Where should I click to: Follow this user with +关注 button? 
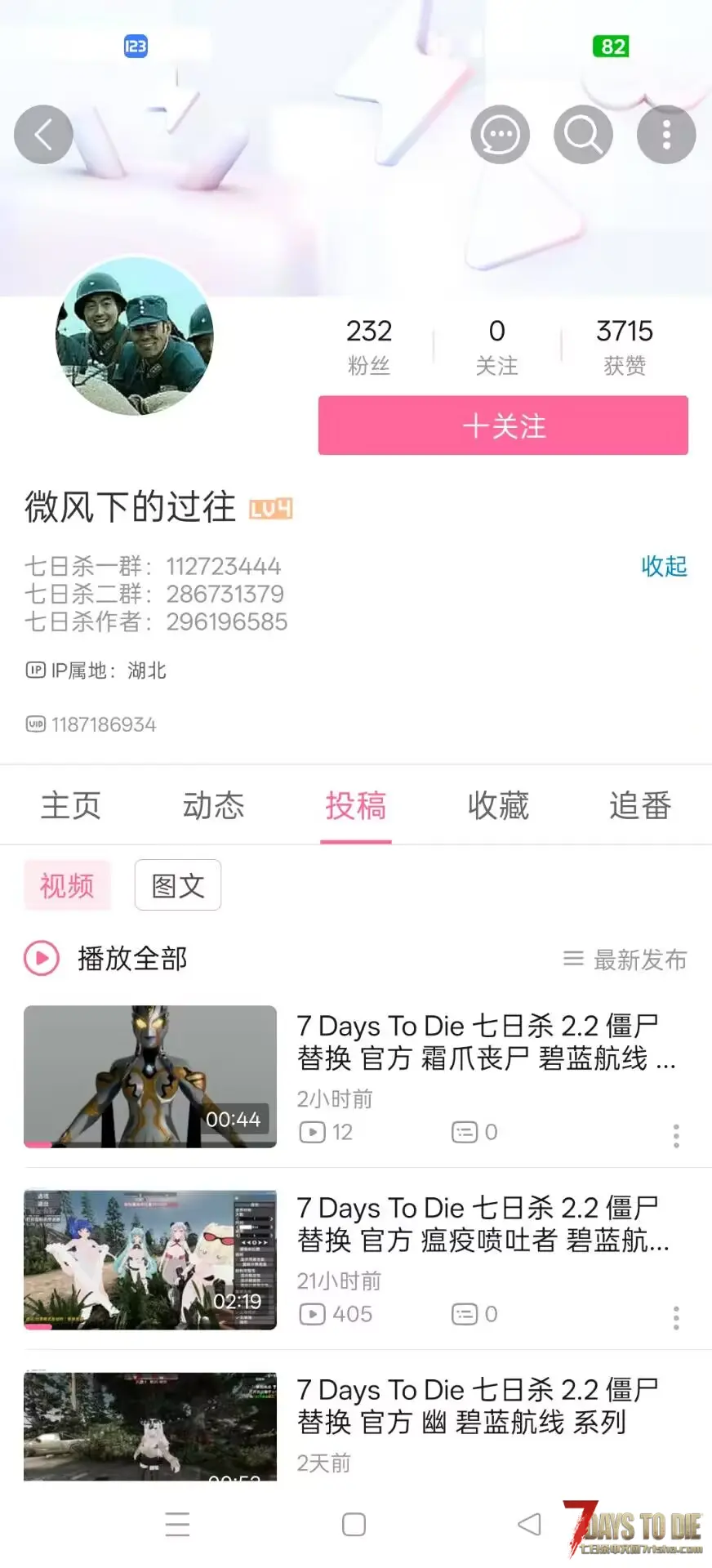(x=503, y=425)
